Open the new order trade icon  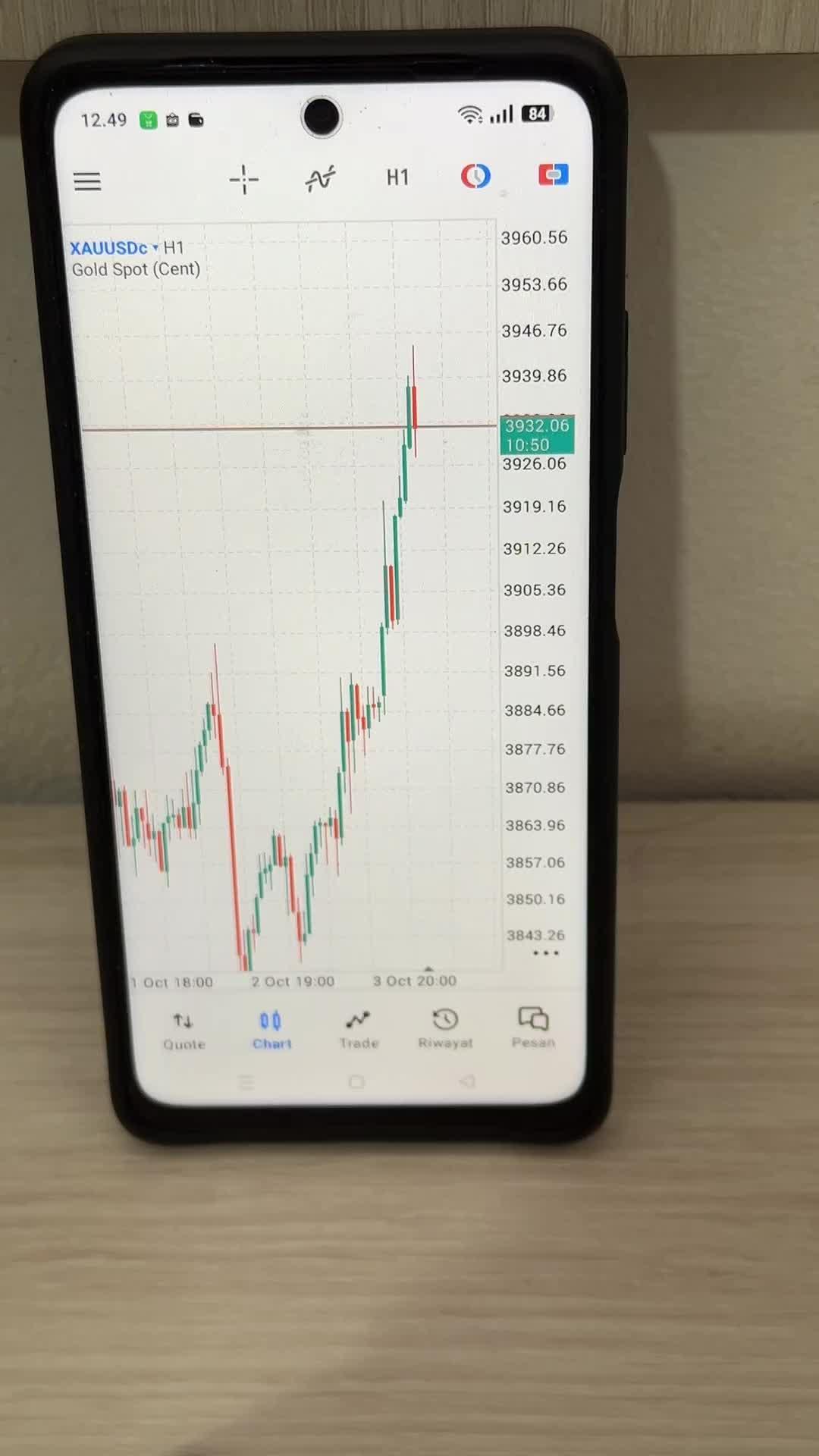pos(553,175)
